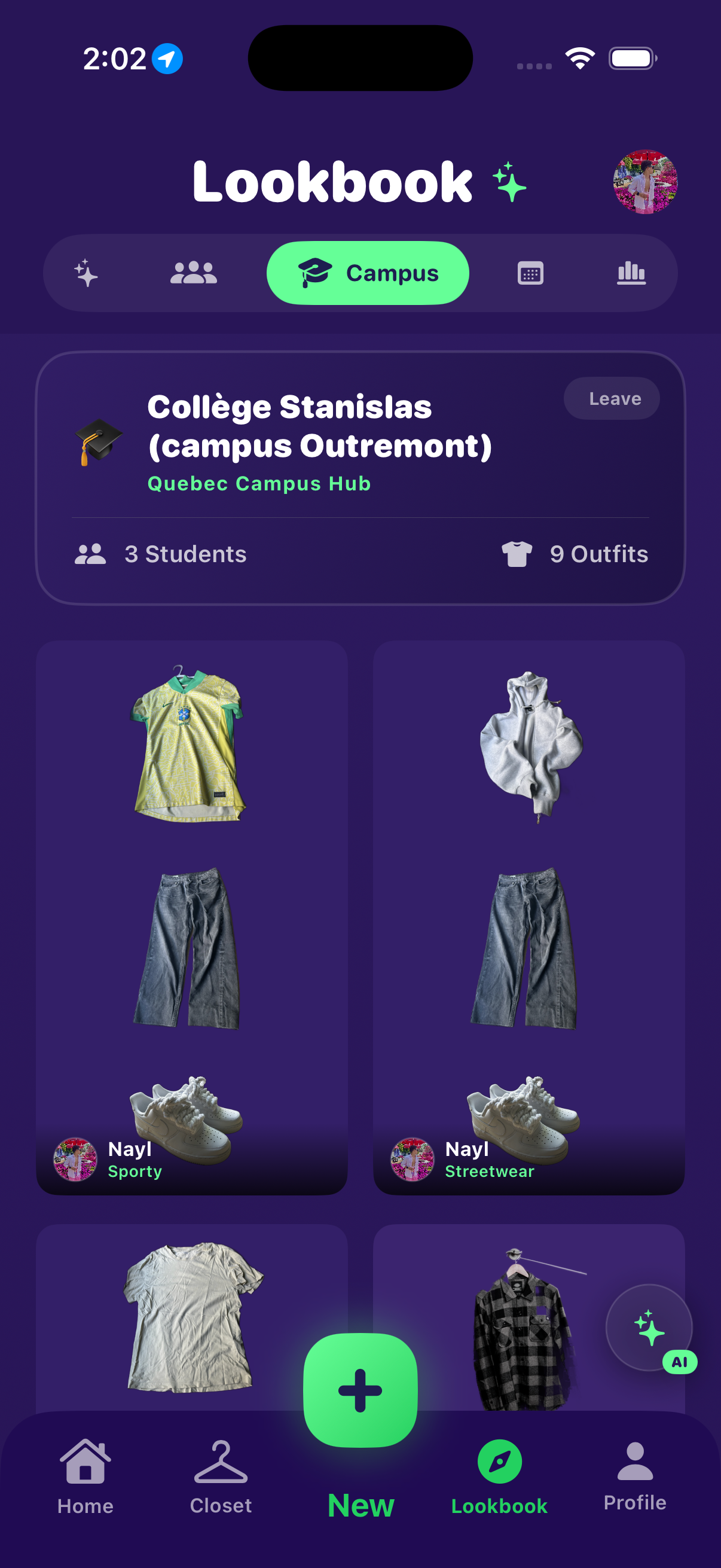Open Nayl's Streetwear outfit card

pos(528,917)
